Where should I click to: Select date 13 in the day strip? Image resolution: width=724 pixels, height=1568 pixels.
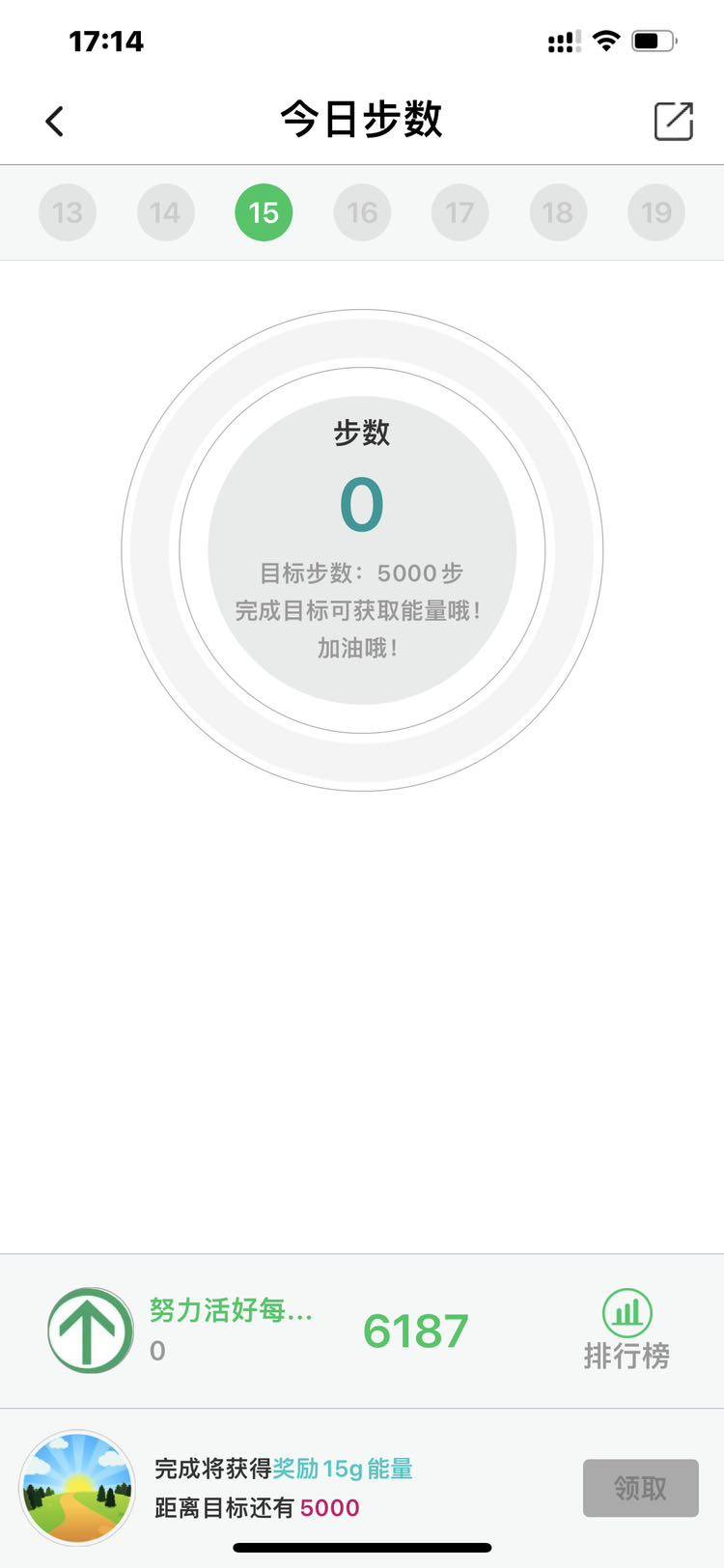[x=68, y=212]
